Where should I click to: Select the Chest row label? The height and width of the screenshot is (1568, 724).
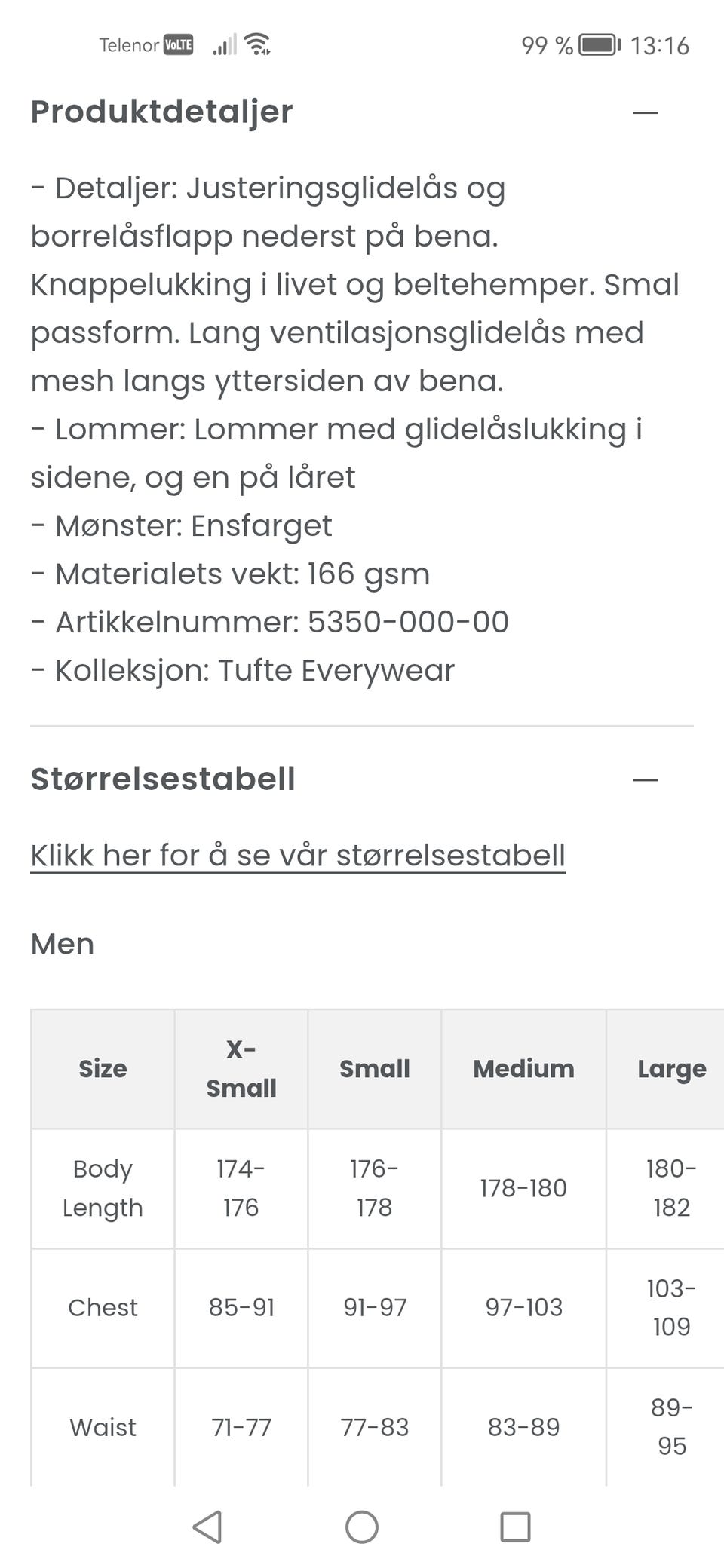pyautogui.click(x=103, y=1307)
